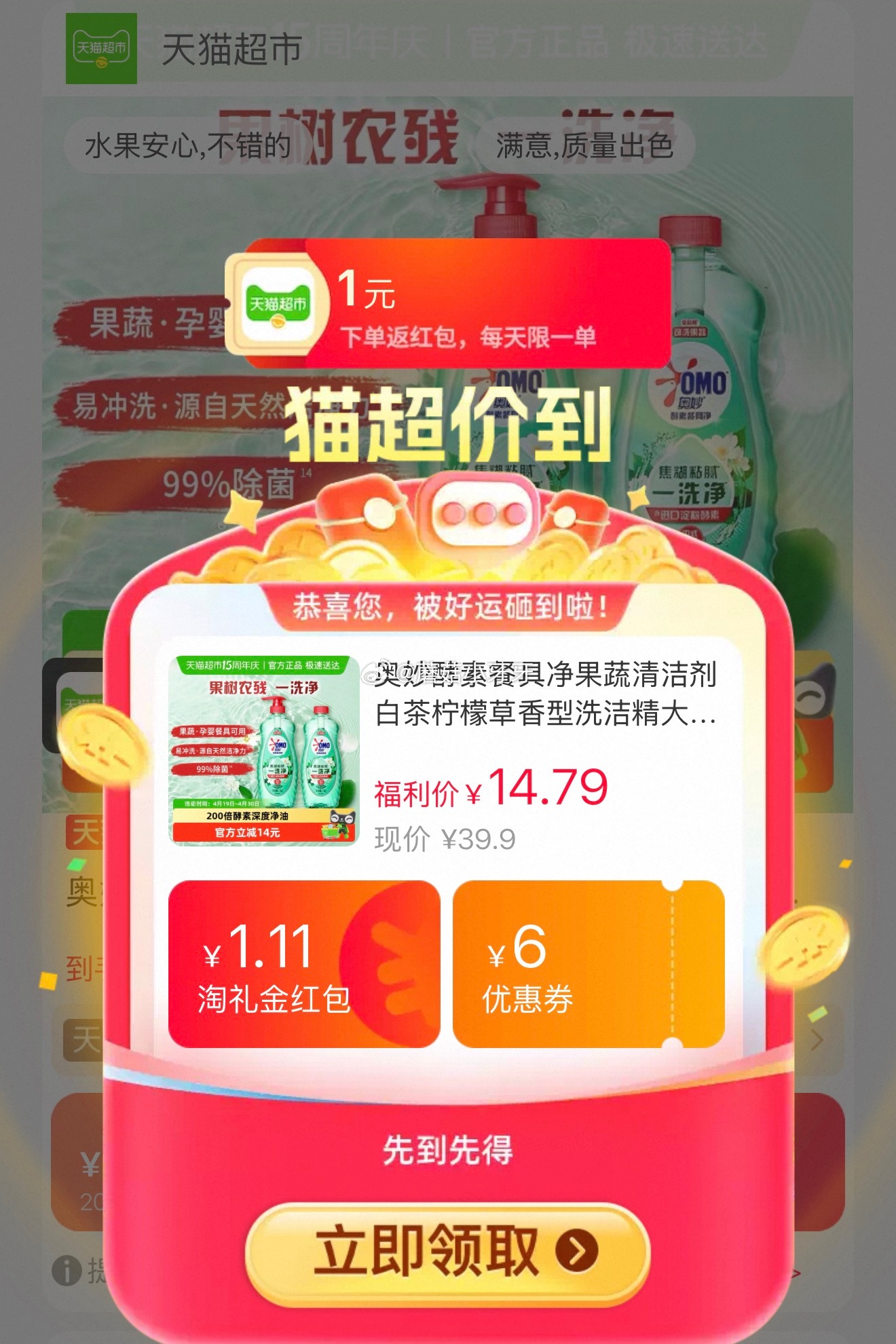Viewport: 896px width, 1344px height.
Task: Open the 1元 下单返红包 banner
Action: (x=448, y=304)
